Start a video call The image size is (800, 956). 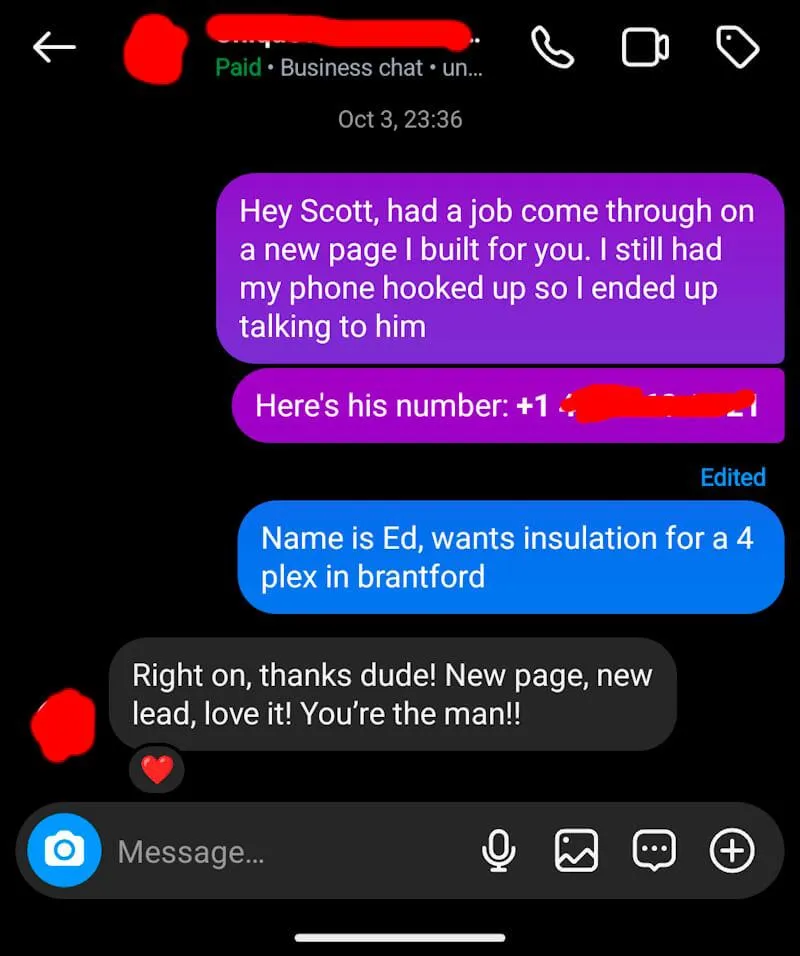pos(645,47)
